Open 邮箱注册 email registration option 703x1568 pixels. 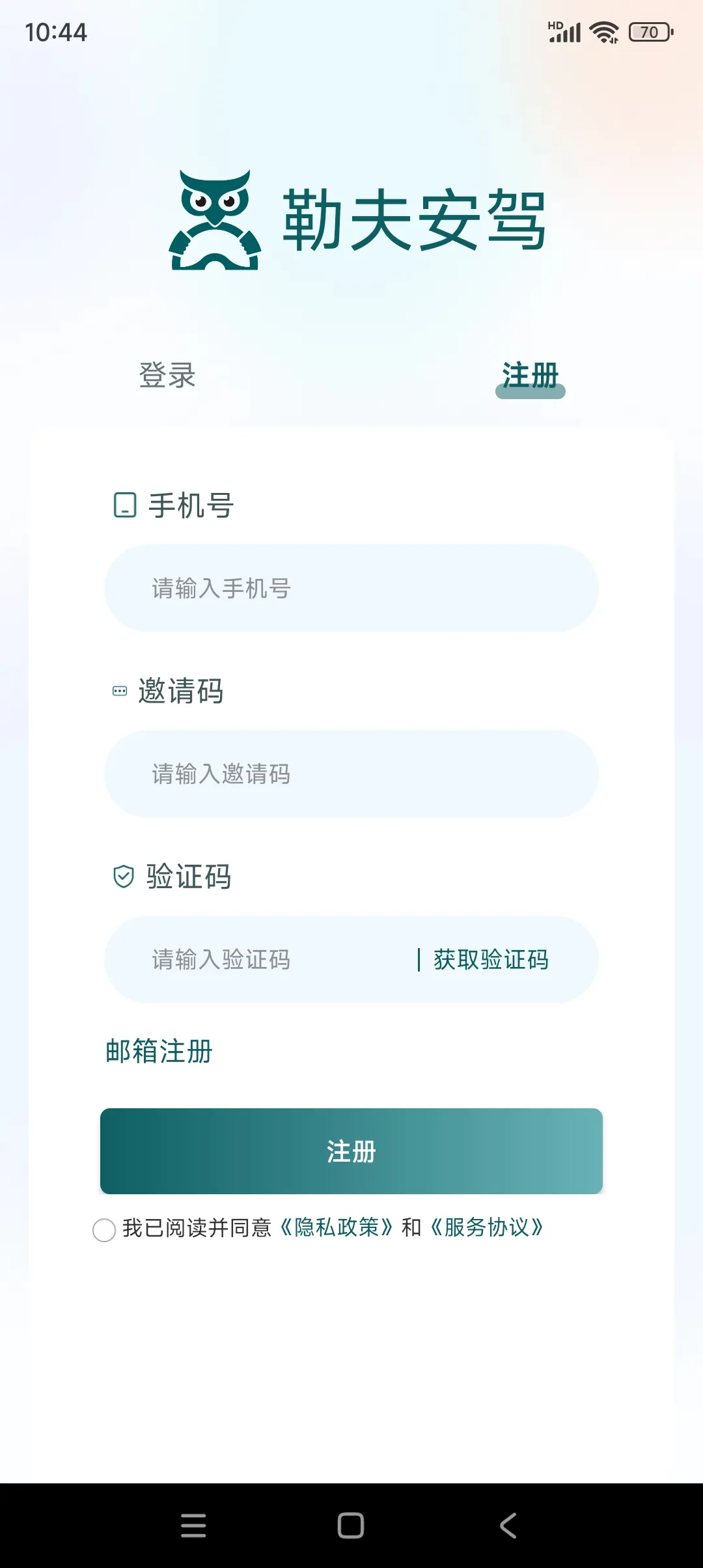click(158, 1050)
